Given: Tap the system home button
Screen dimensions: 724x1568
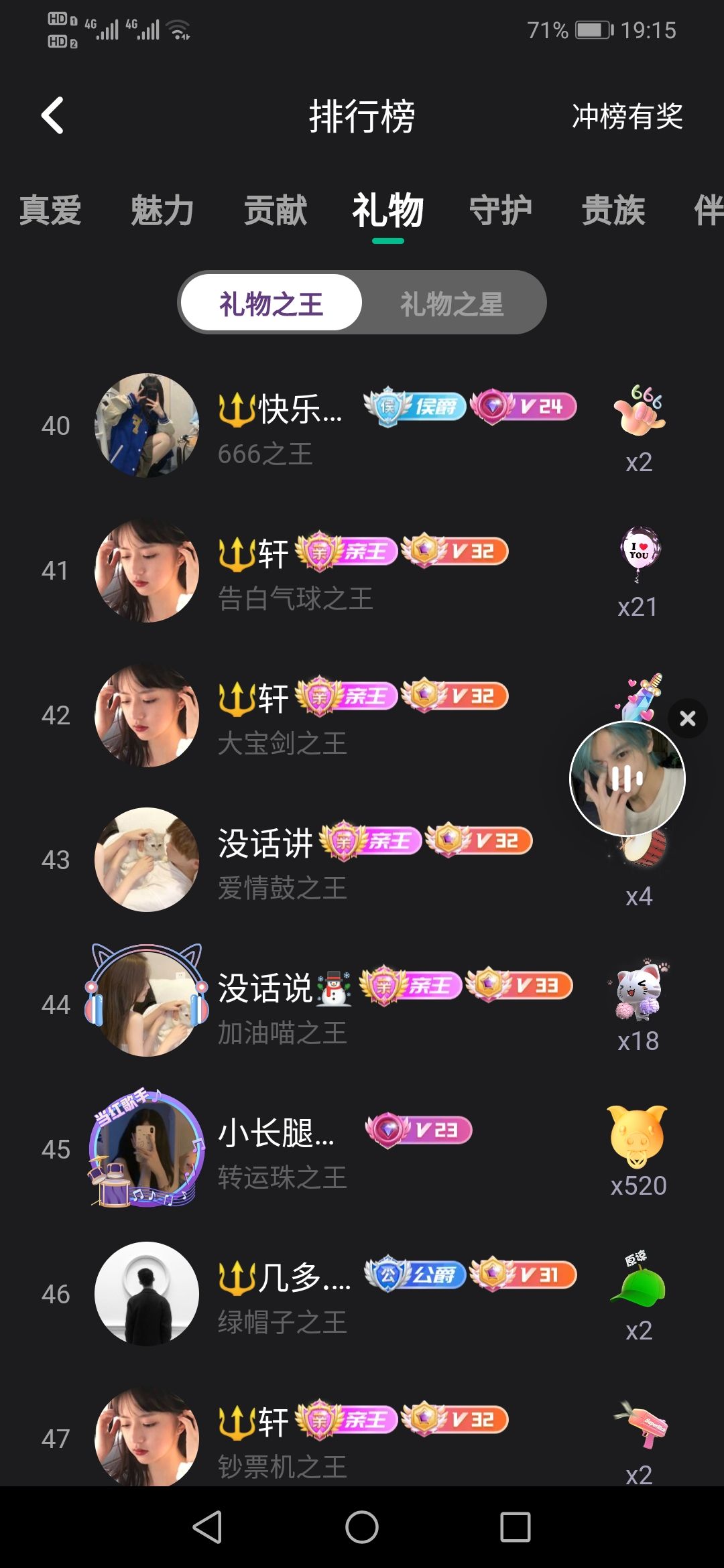Looking at the screenshot, I should point(362,1528).
